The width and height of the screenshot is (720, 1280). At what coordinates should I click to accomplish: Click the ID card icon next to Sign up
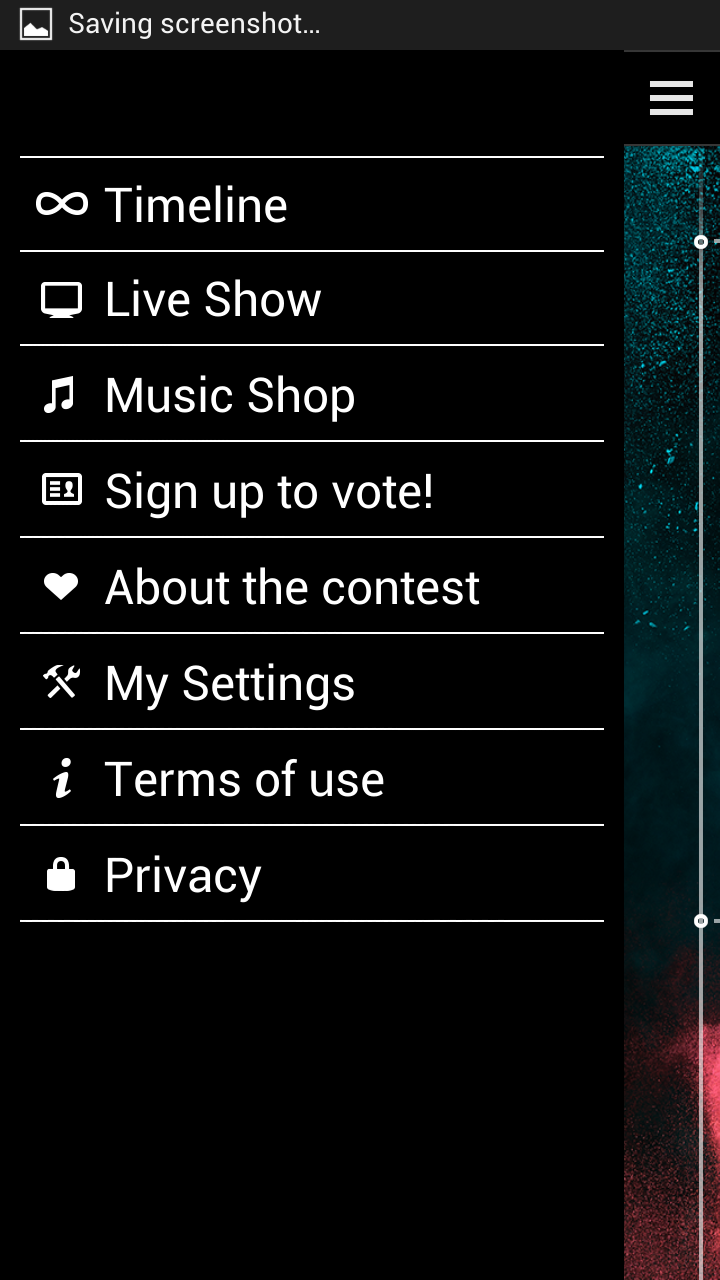tap(61, 490)
